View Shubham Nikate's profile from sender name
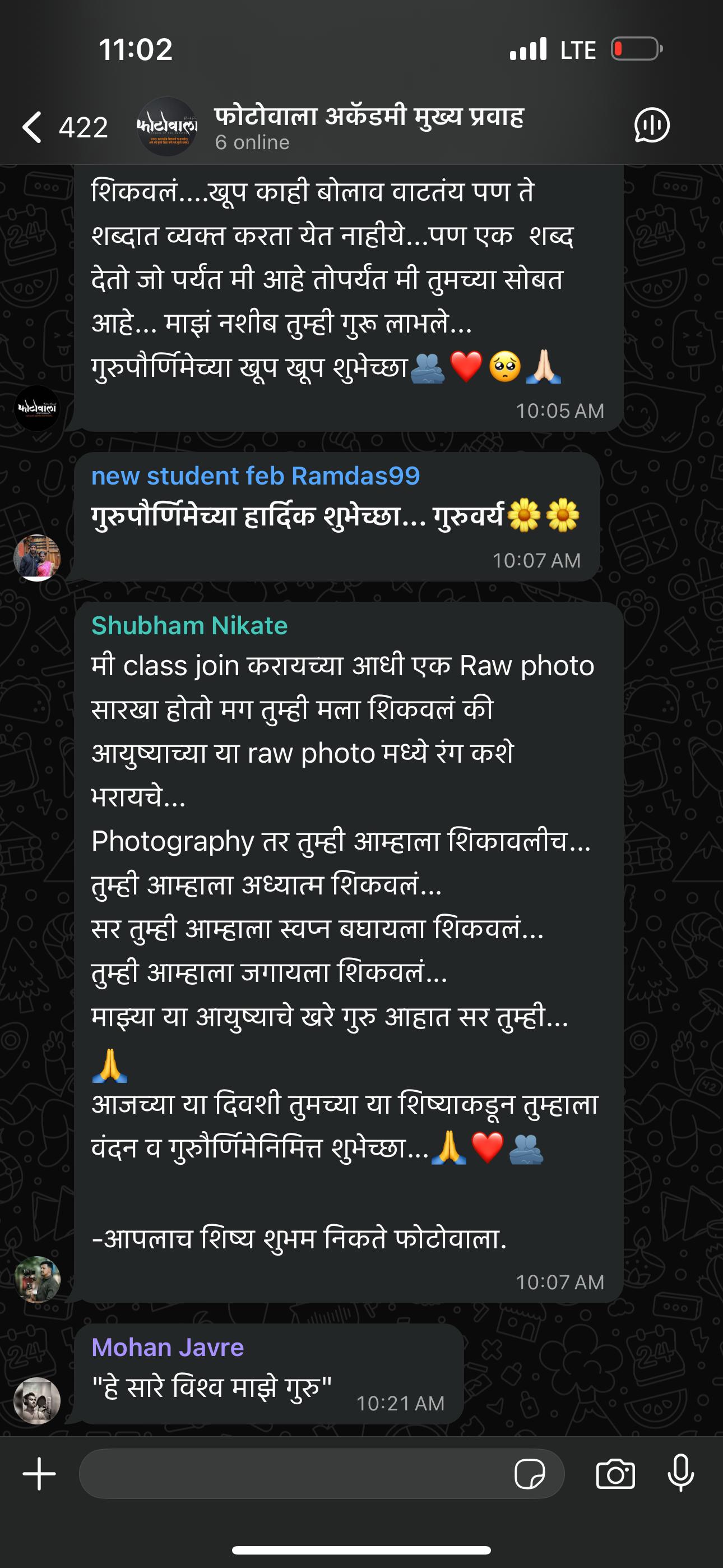This screenshot has height=1568, width=723. click(189, 626)
